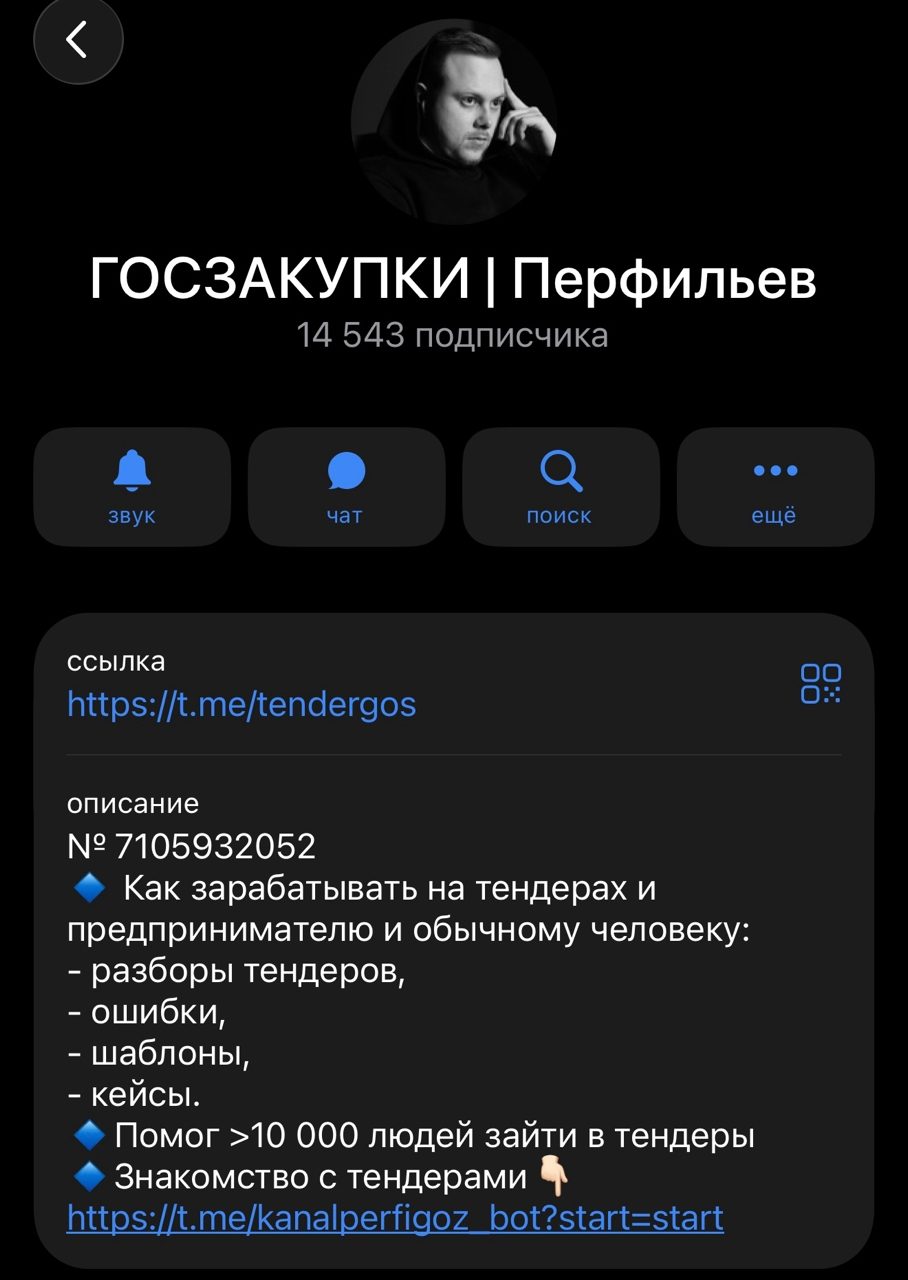The height and width of the screenshot is (1280, 908).
Task: Open the kanalperfigoz_bot start link
Action: 394,1219
